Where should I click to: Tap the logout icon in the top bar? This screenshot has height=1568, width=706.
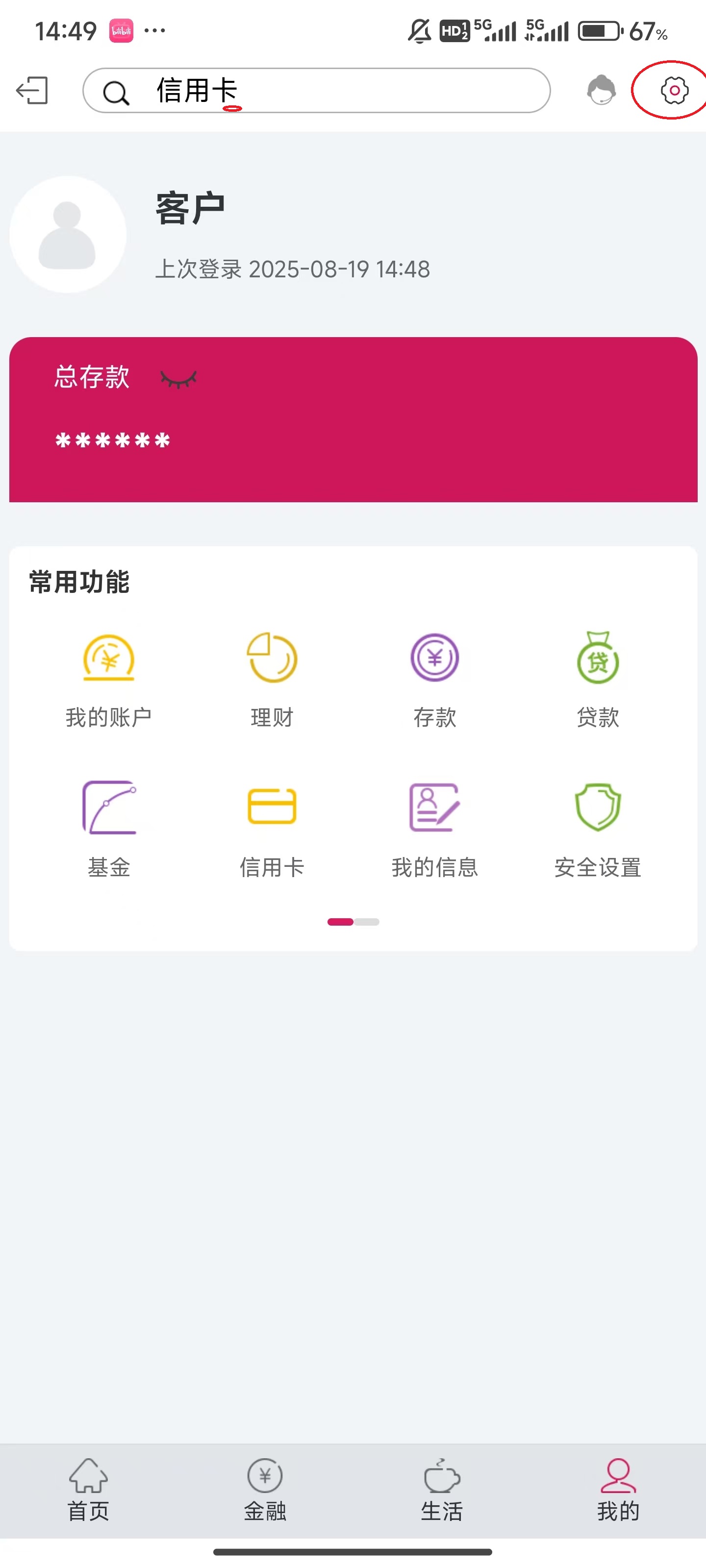pos(32,91)
